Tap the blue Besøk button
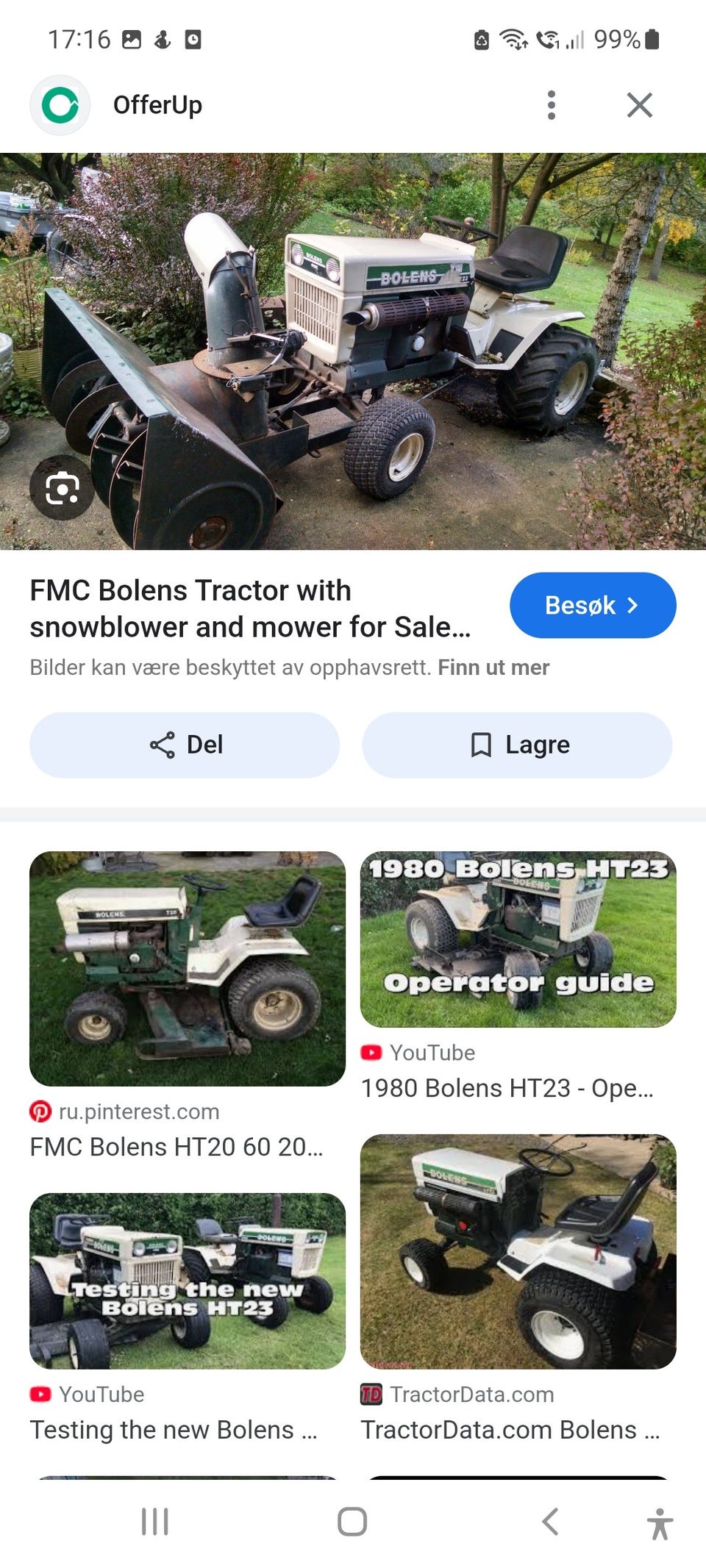 click(x=592, y=604)
